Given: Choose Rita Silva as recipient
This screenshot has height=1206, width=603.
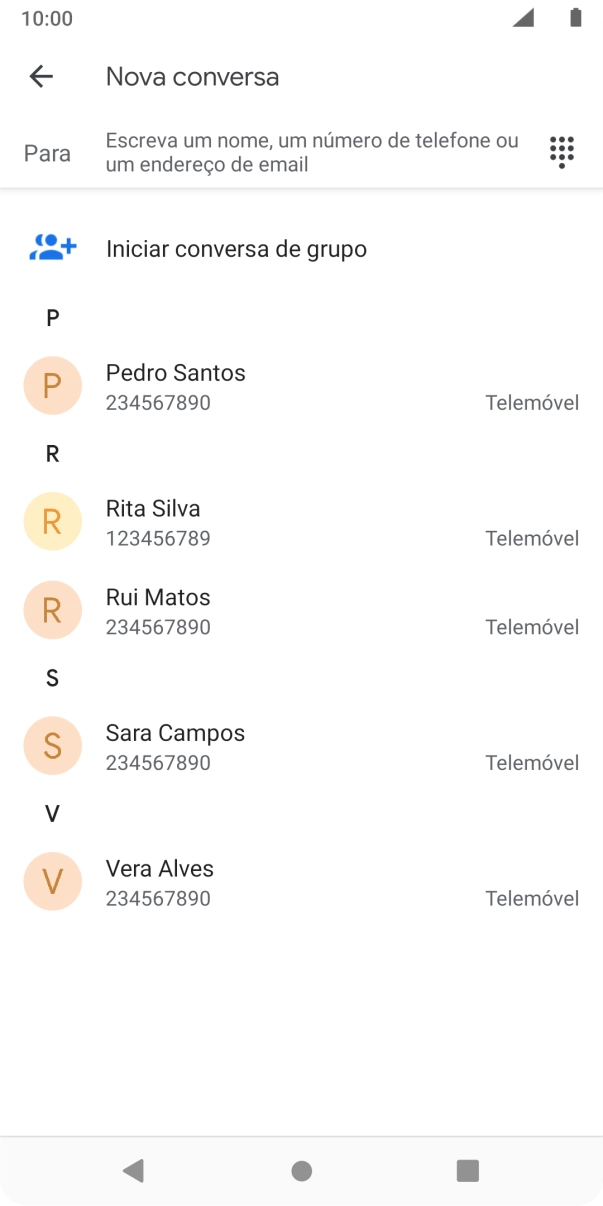Looking at the screenshot, I should click(x=300, y=522).
